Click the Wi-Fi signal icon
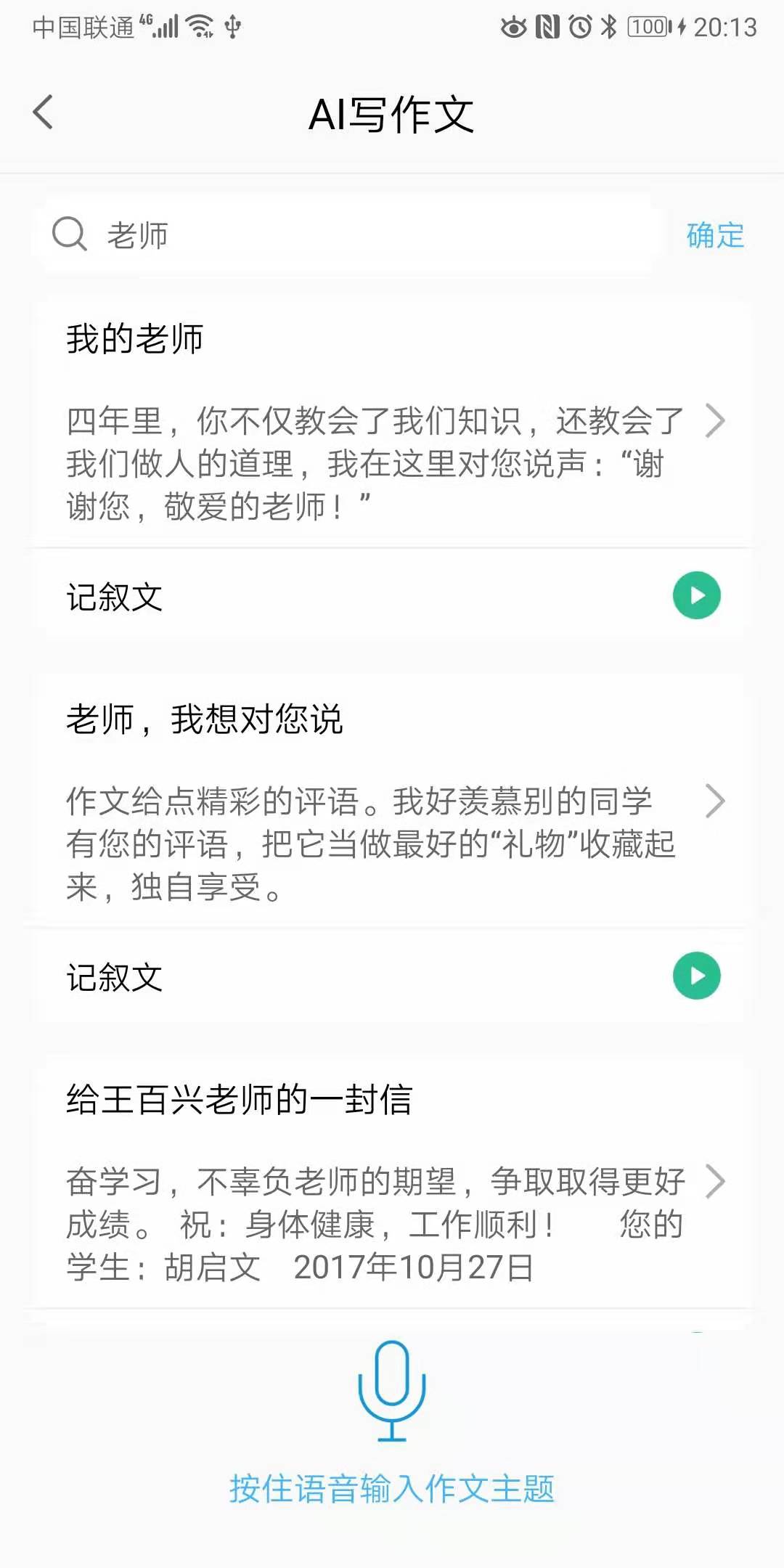This screenshot has height=1568, width=784. pyautogui.click(x=197, y=25)
